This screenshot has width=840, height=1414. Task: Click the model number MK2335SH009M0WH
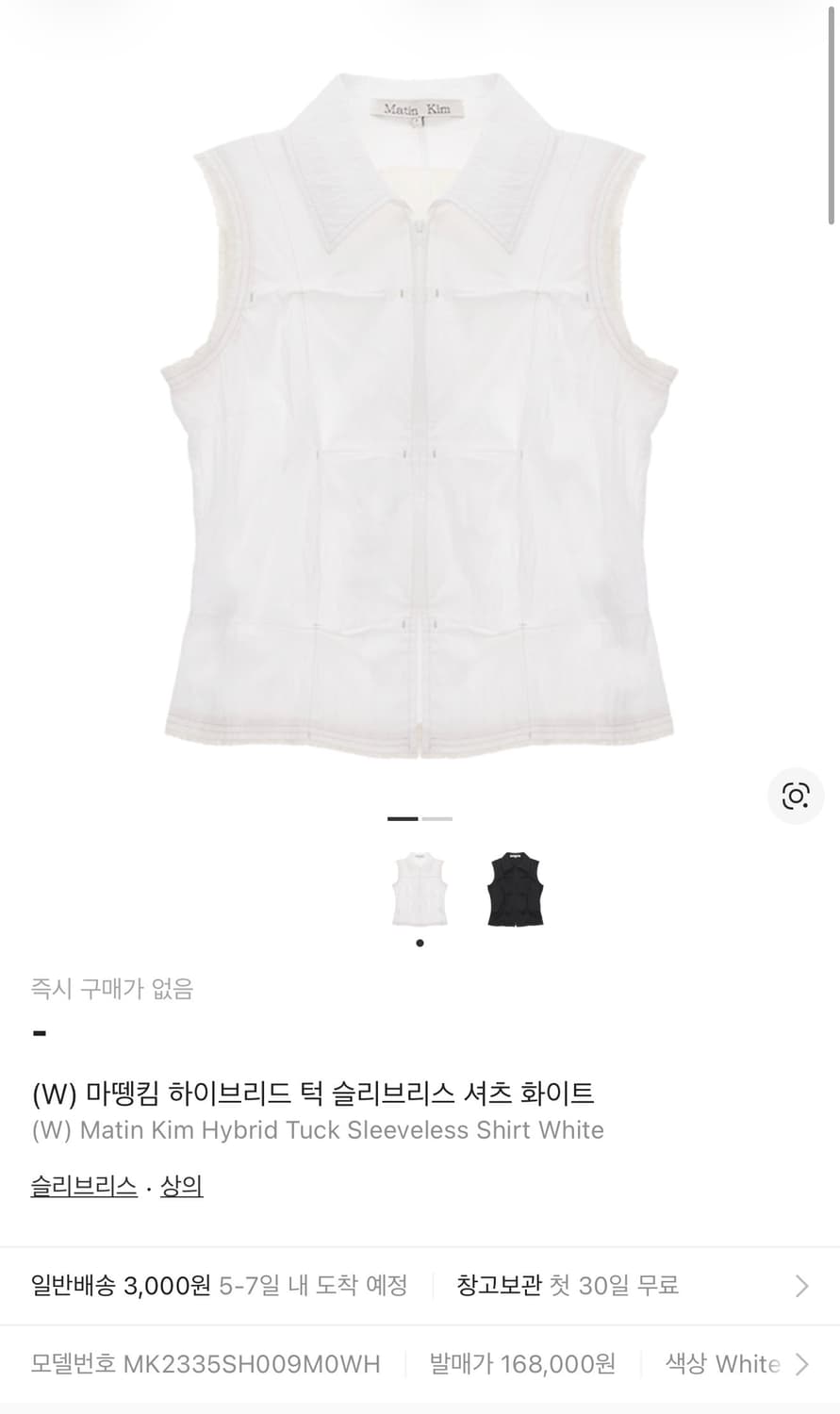[206, 1363]
